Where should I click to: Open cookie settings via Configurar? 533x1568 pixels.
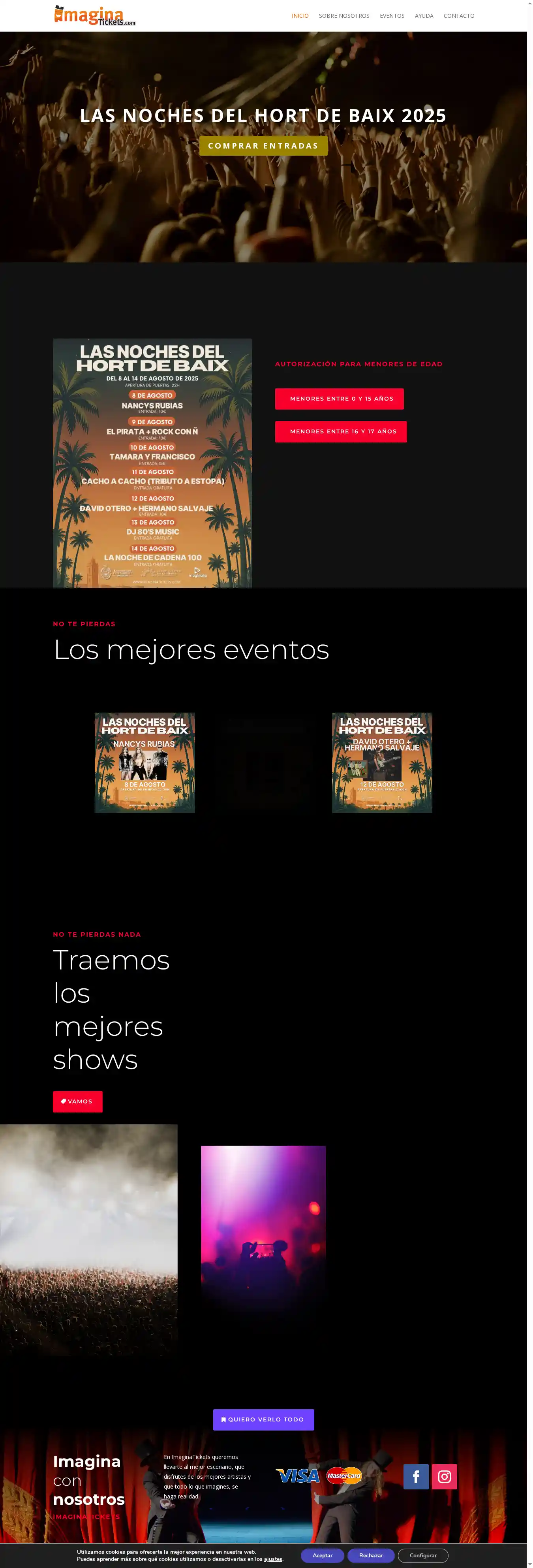click(423, 1555)
